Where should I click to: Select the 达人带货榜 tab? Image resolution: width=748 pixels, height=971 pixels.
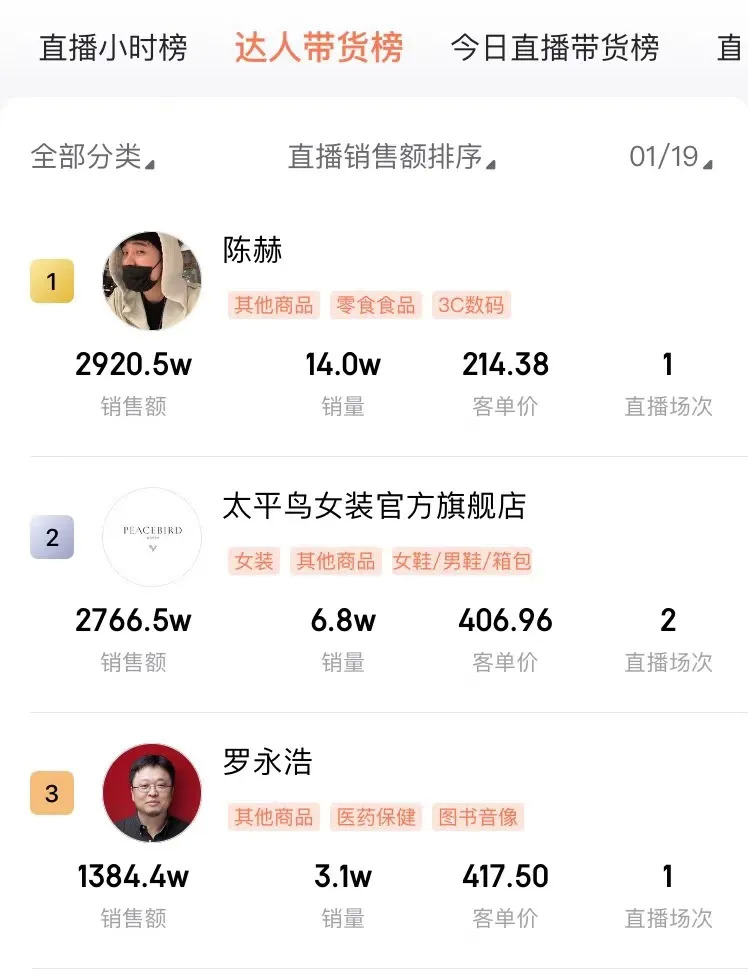click(x=319, y=48)
